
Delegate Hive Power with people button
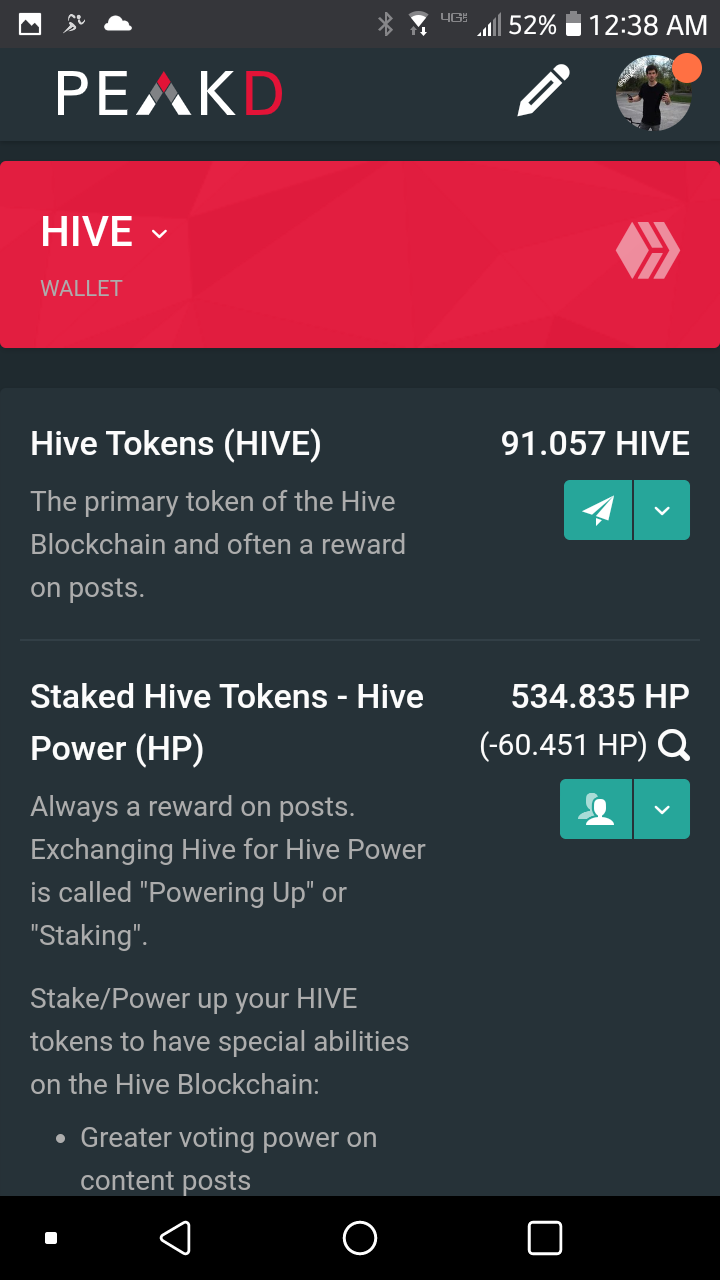[596, 809]
